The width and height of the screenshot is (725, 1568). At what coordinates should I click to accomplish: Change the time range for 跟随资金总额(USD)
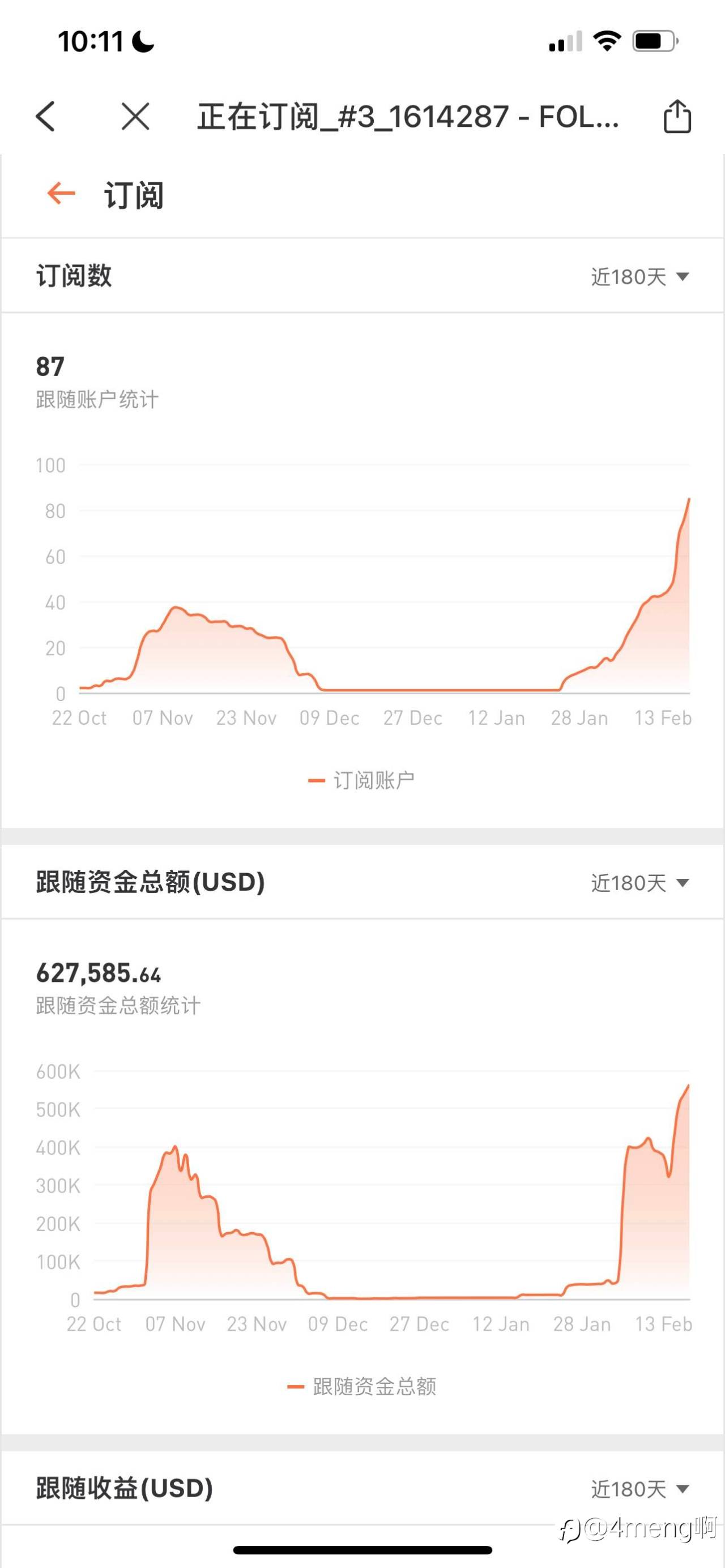[x=640, y=883]
